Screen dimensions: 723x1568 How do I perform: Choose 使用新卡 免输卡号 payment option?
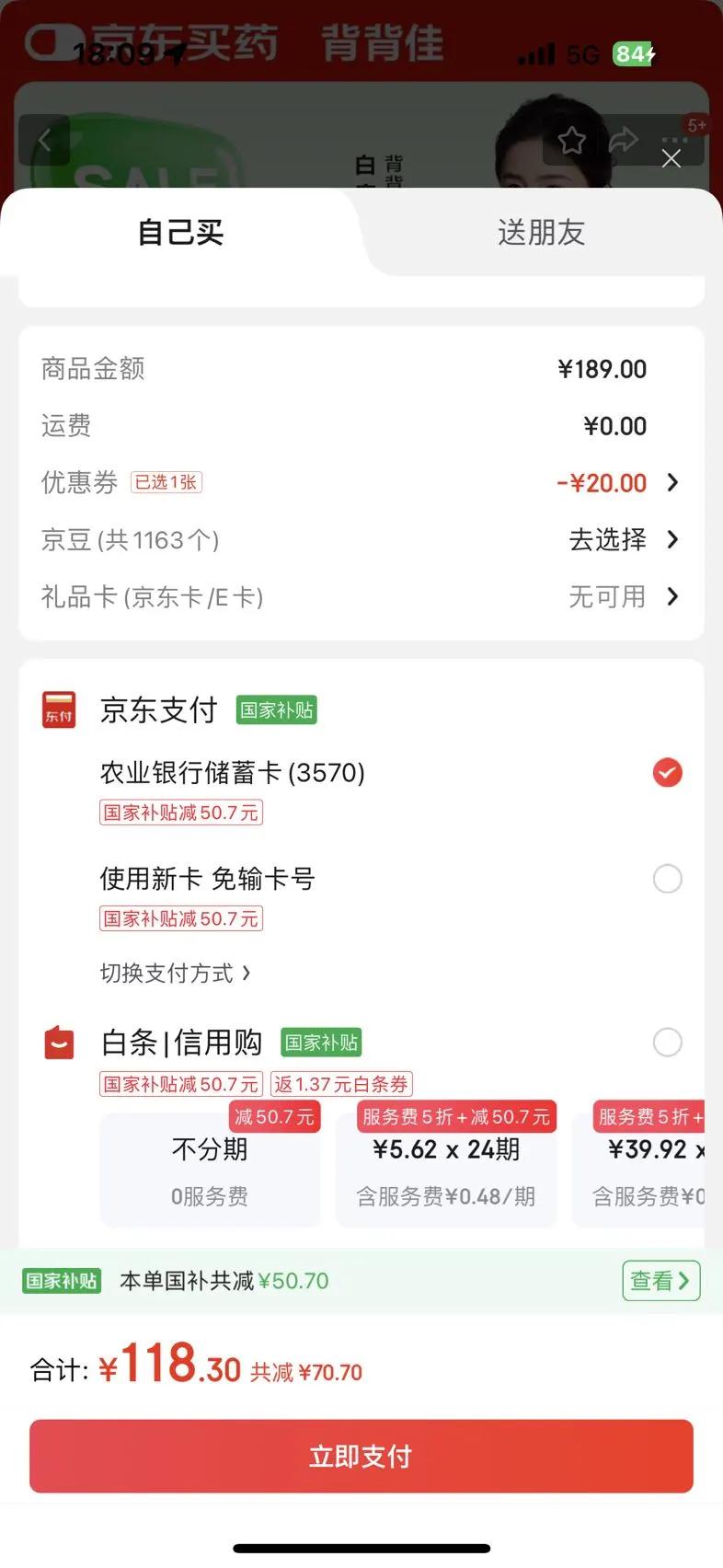tap(667, 879)
